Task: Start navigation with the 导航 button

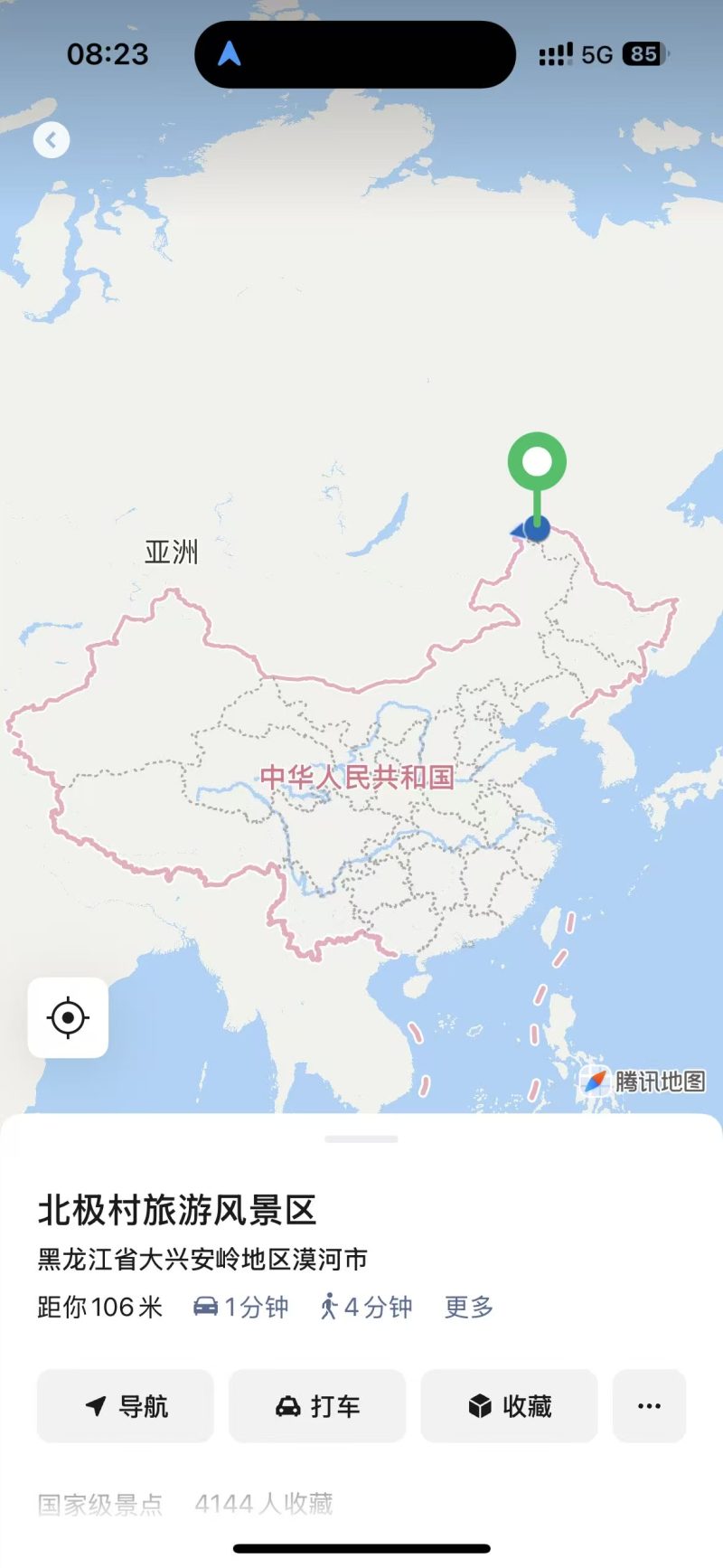Action: pos(126,1405)
